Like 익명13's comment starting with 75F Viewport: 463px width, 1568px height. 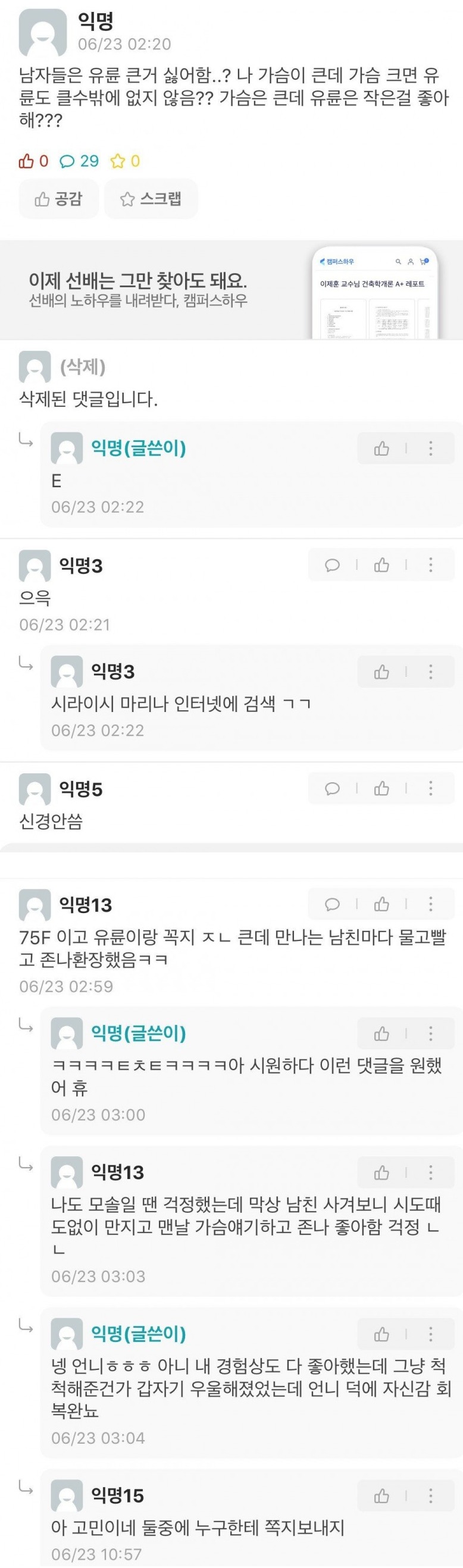pyautogui.click(x=381, y=905)
